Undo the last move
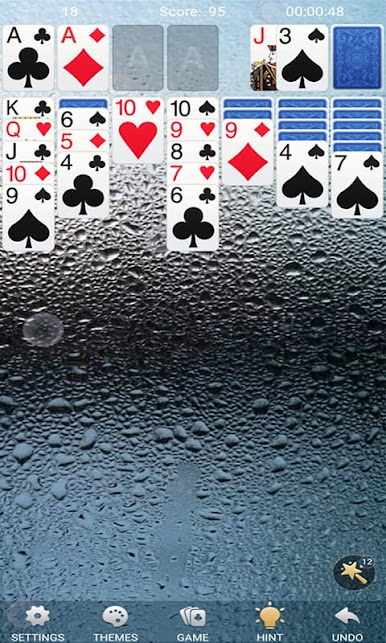Viewport: 386px width, 643px height. coord(347,622)
